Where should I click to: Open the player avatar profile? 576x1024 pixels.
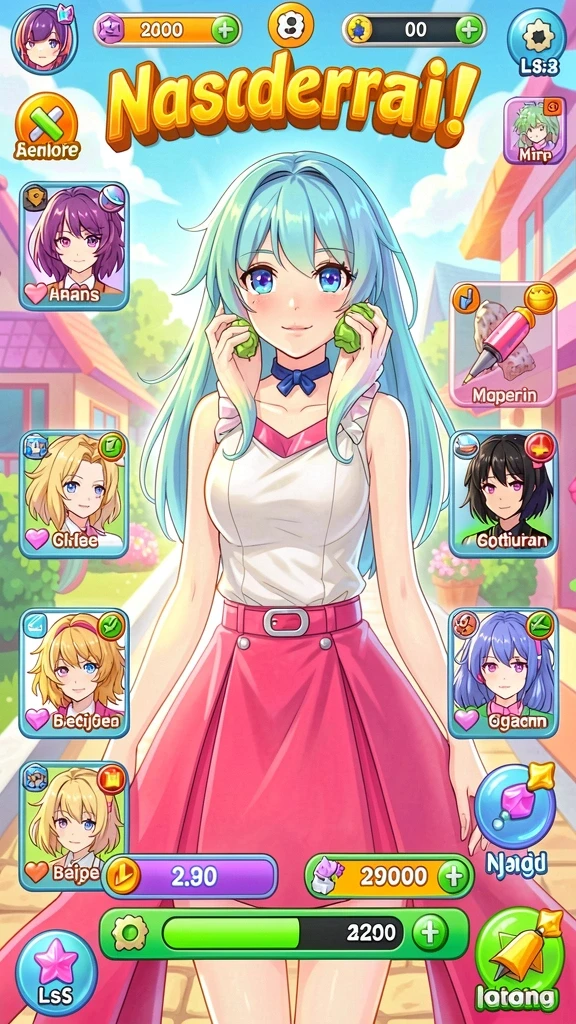(44, 39)
